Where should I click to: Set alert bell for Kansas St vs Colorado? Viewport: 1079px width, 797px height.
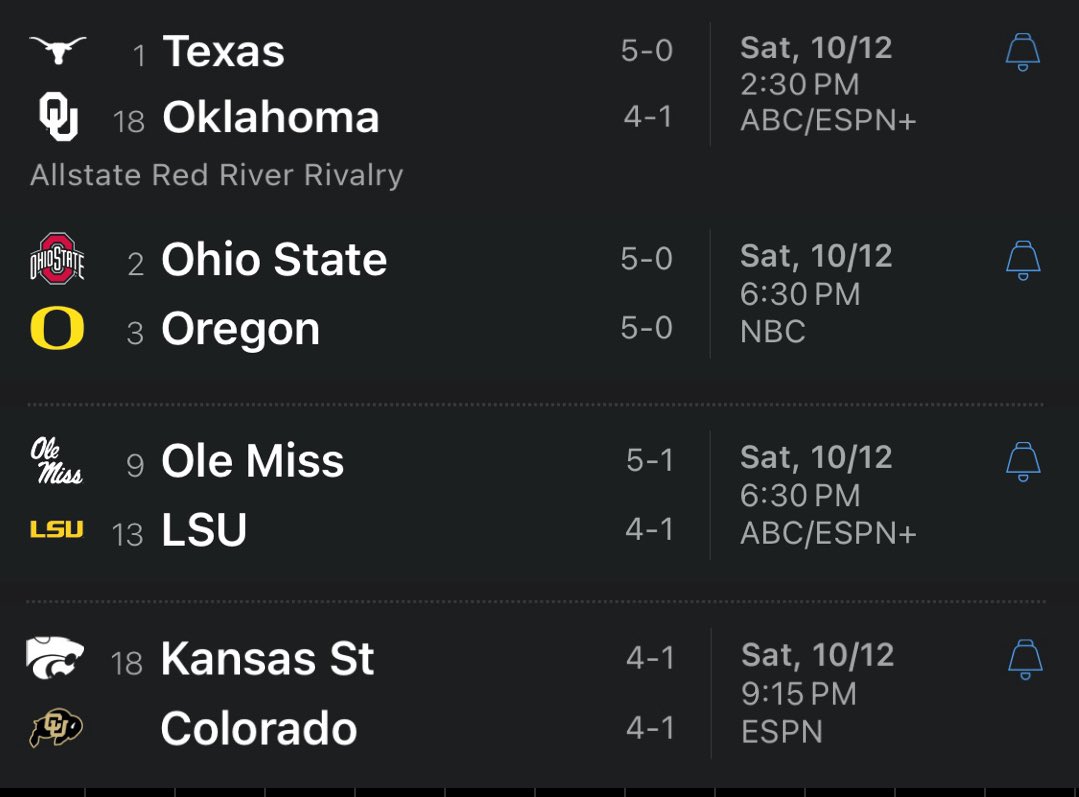pos(1023,660)
